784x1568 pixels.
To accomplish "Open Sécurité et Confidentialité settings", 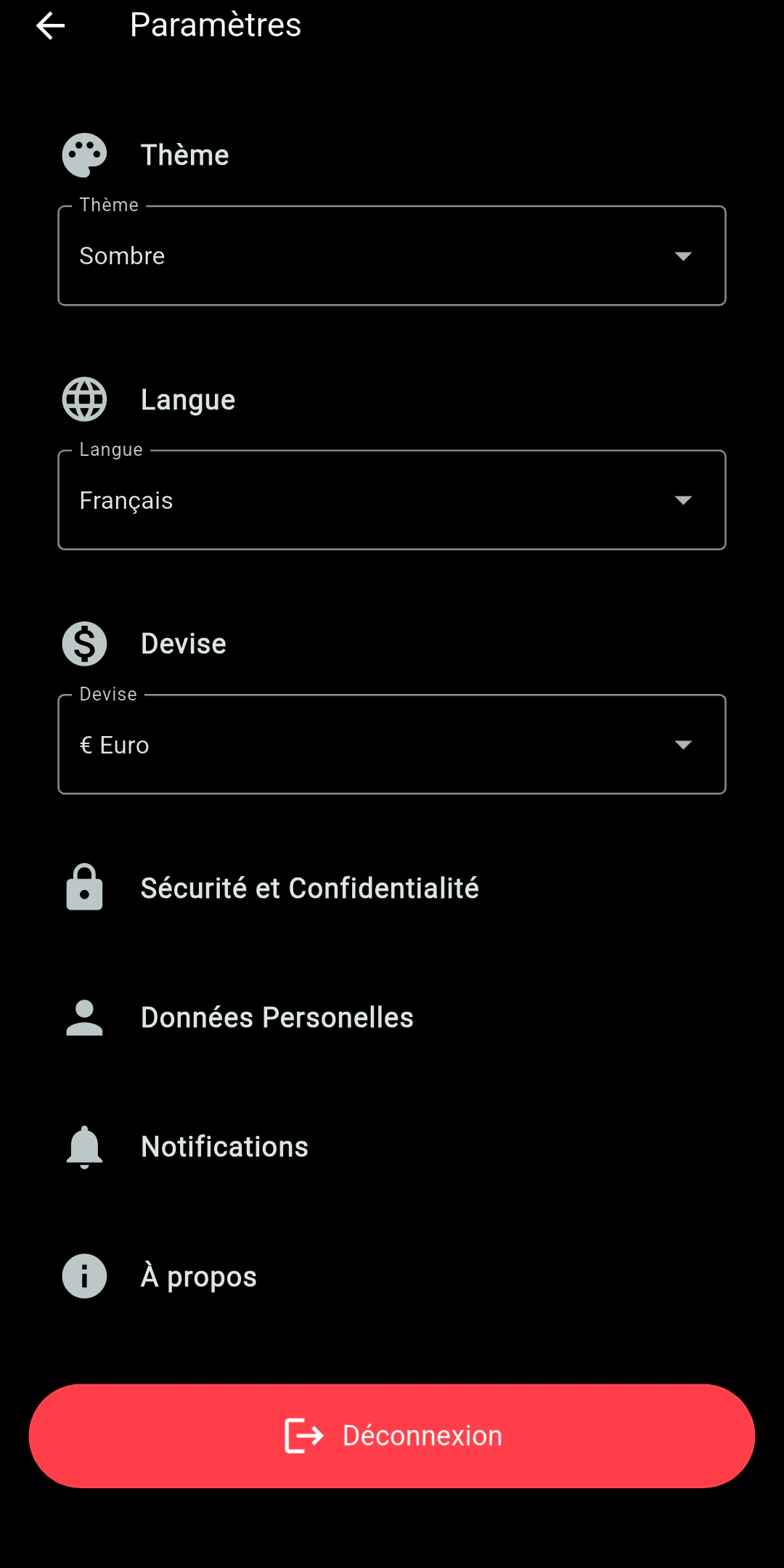I will tap(392, 888).
